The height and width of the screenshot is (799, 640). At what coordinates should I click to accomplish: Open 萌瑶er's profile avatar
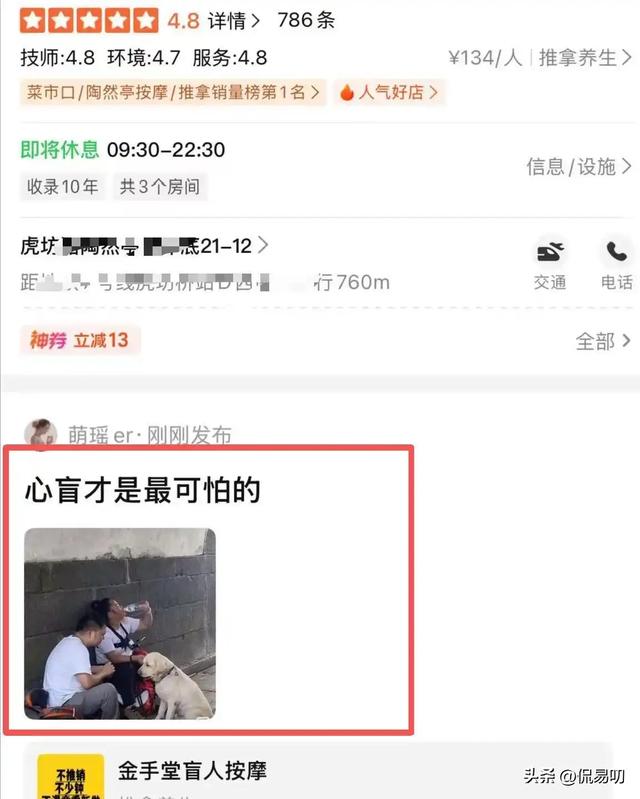(x=40, y=435)
